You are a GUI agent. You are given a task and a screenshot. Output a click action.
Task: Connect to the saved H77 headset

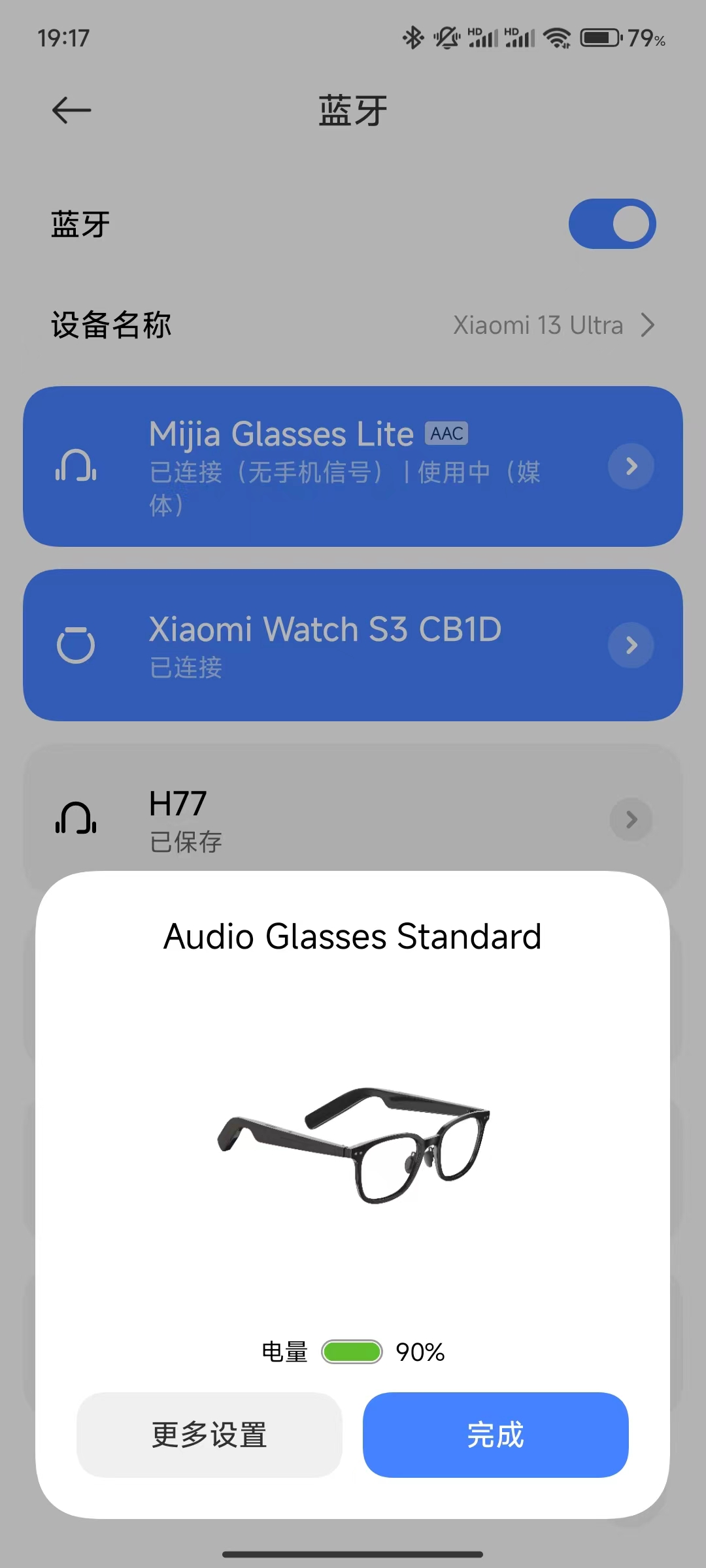pyautogui.click(x=327, y=819)
